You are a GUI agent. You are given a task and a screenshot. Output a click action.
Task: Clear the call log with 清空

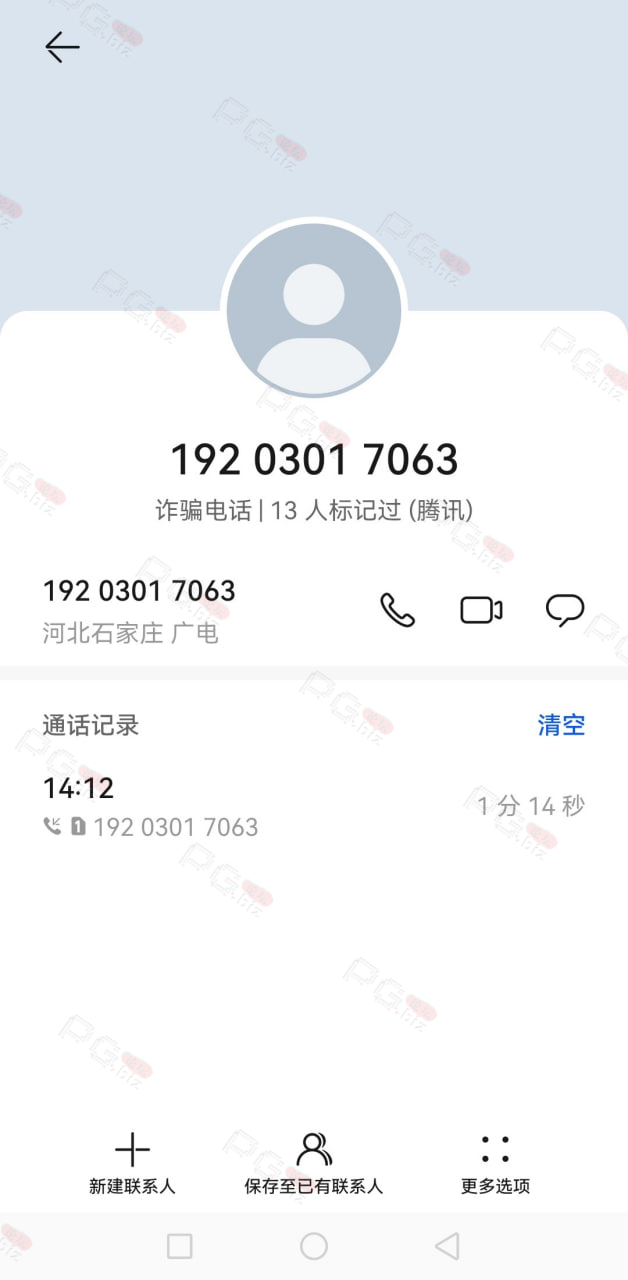click(561, 725)
